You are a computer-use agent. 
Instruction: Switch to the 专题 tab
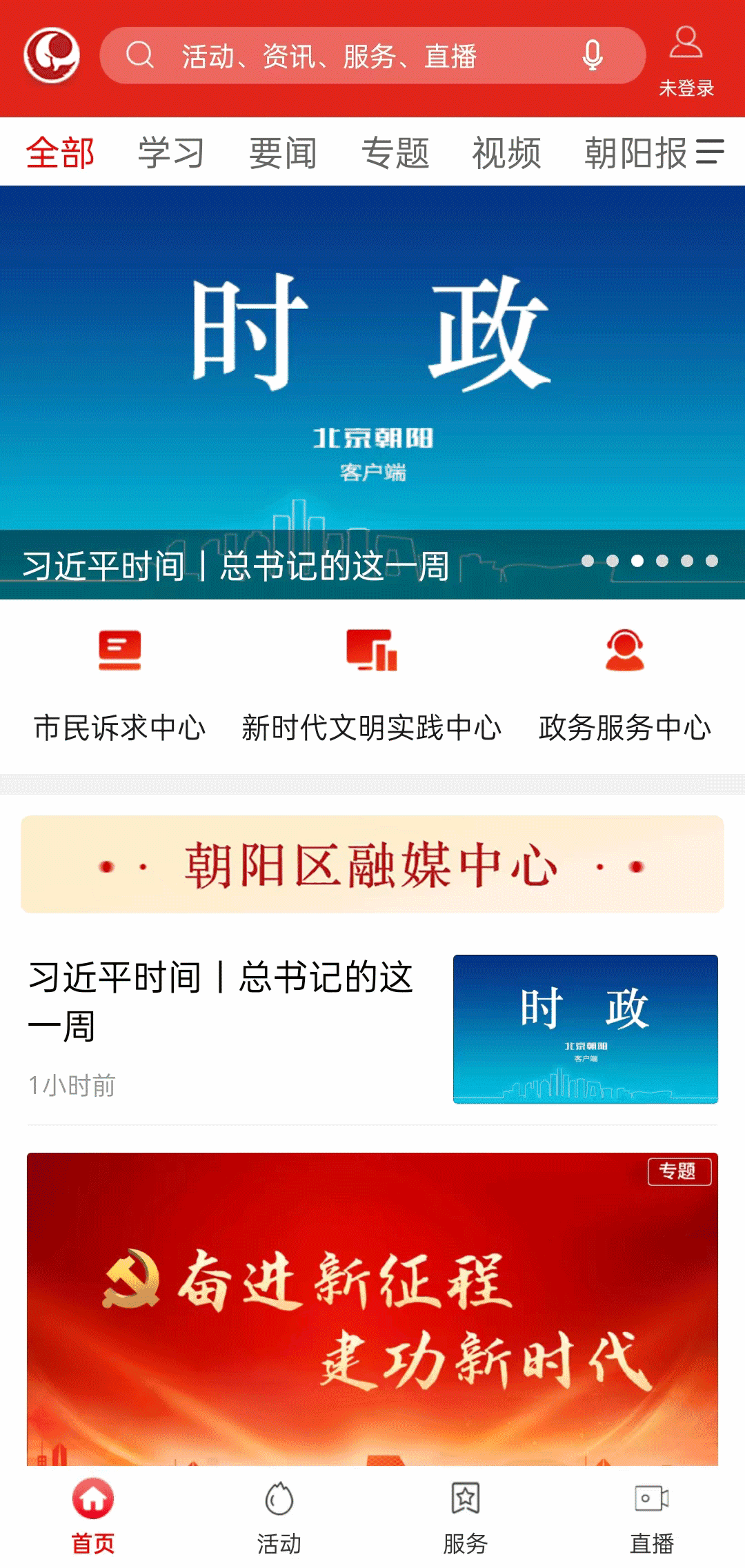pos(395,152)
